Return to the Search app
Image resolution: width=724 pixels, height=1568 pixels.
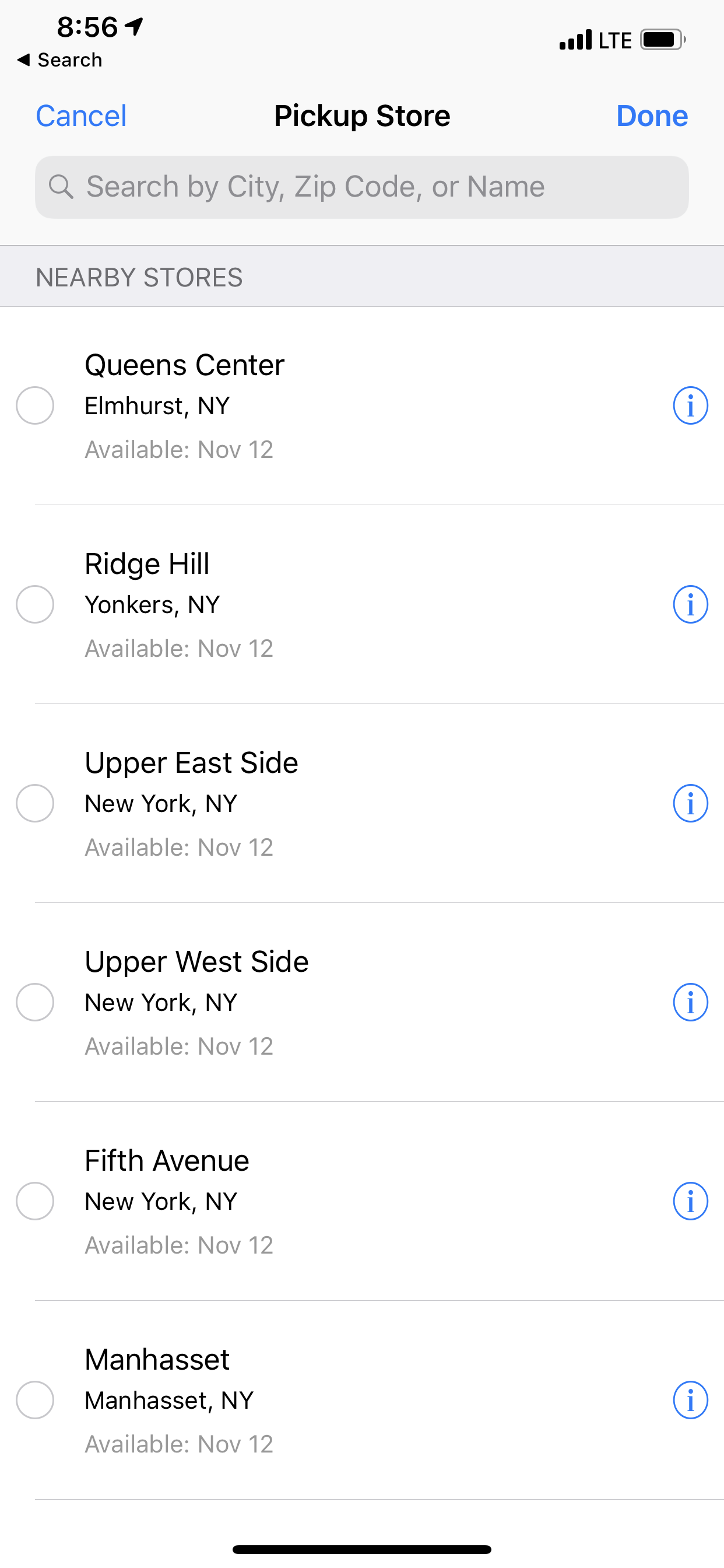pos(59,60)
